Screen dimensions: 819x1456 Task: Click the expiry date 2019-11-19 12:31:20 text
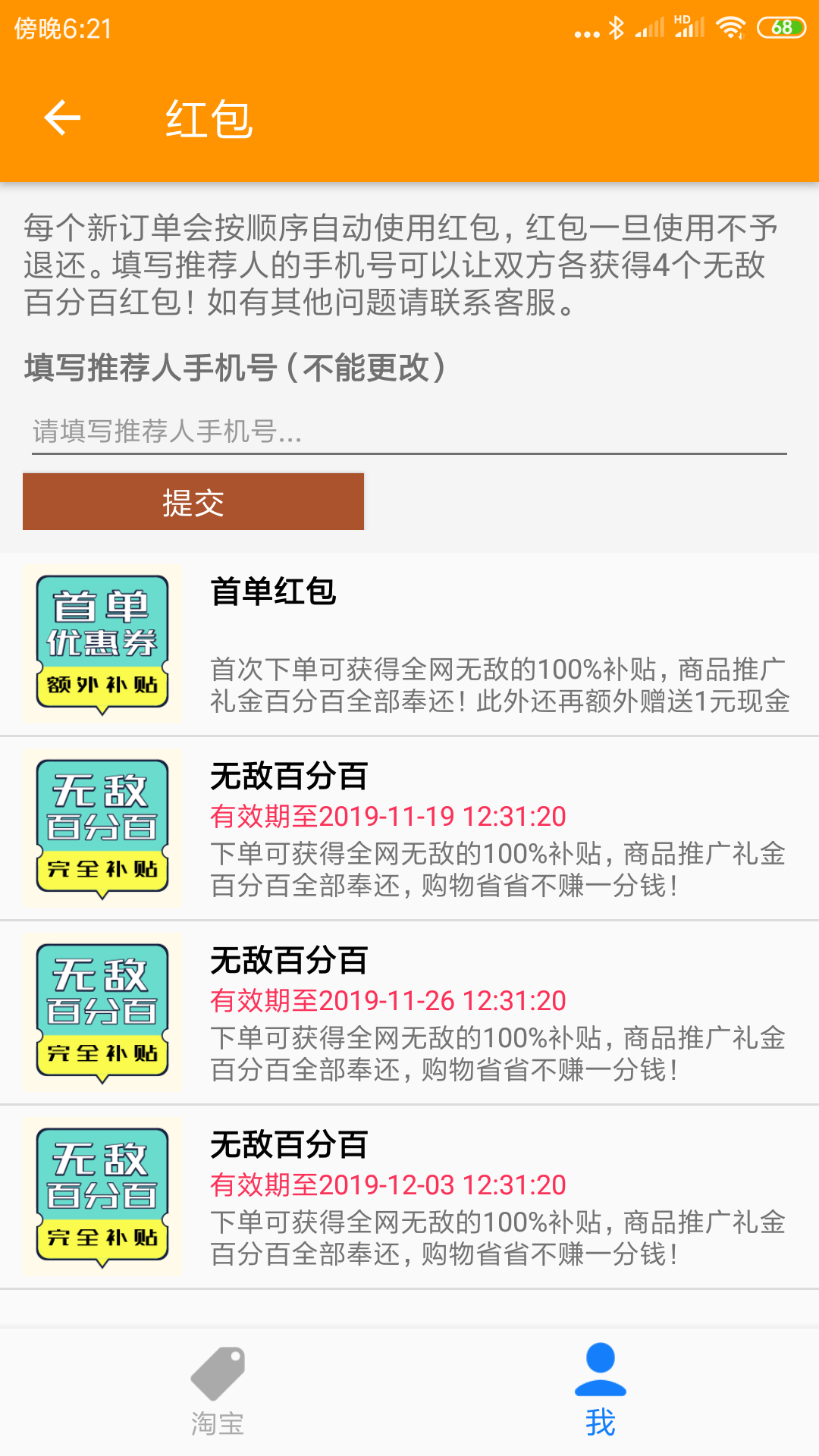(x=387, y=817)
